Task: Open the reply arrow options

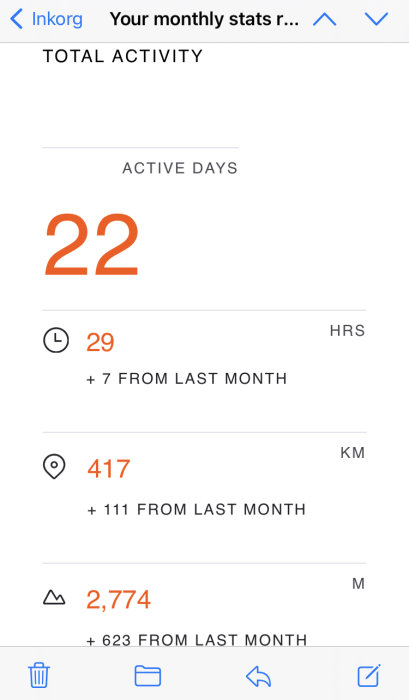Action: point(259,676)
